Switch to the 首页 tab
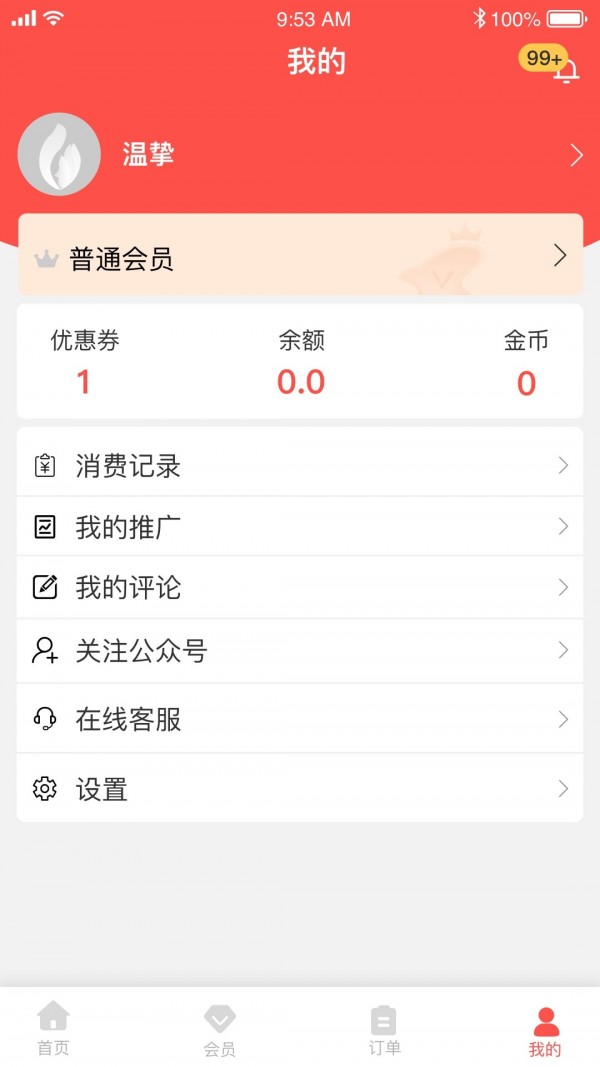The width and height of the screenshot is (600, 1067). (x=54, y=1028)
